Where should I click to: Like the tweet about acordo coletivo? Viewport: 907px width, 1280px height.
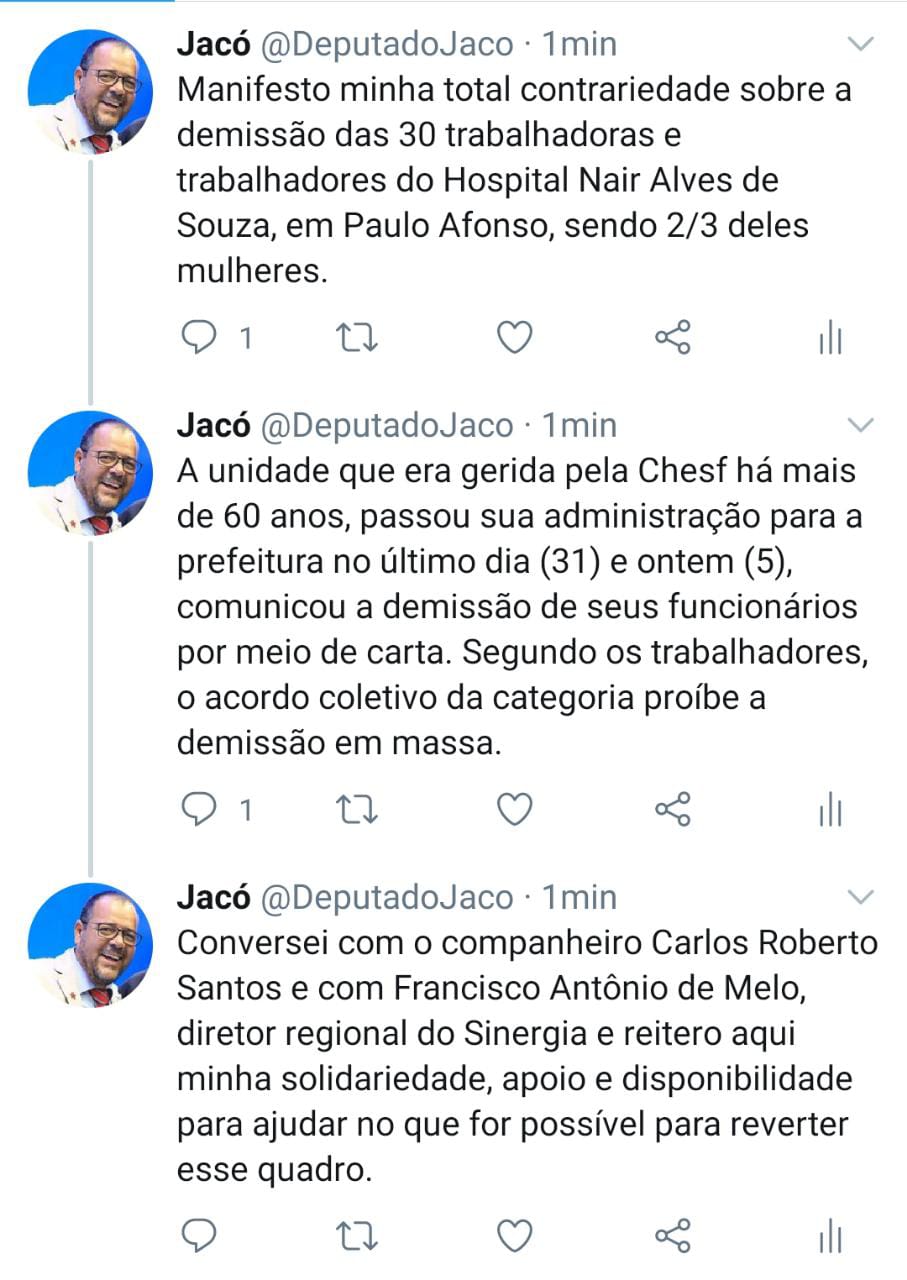[x=515, y=809]
